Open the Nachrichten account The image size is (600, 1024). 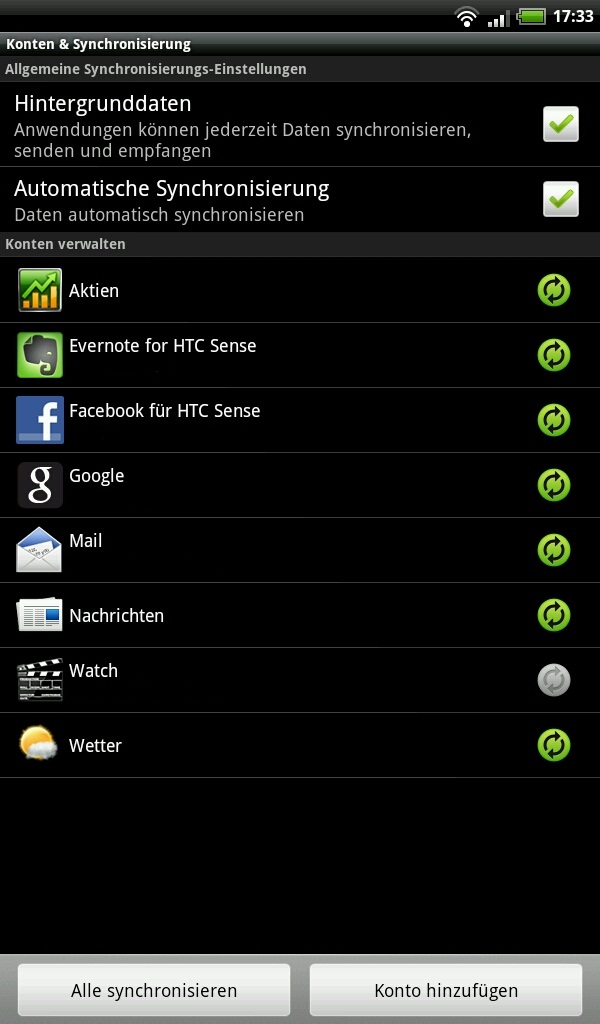pos(300,615)
